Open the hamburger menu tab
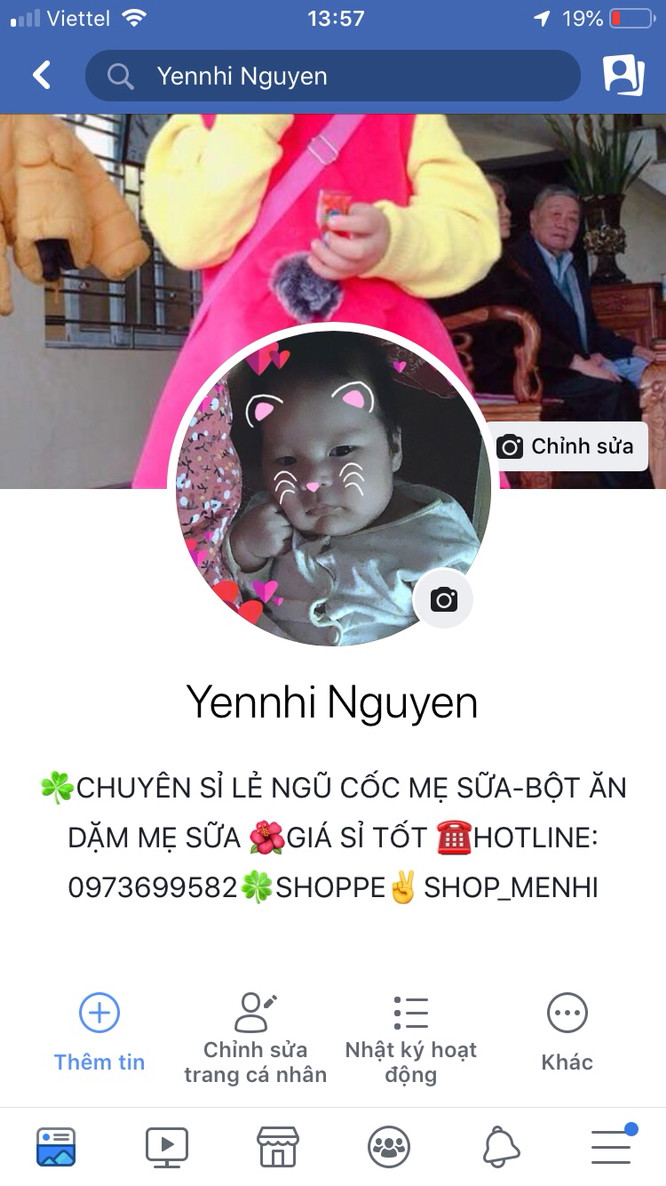 [610, 1147]
